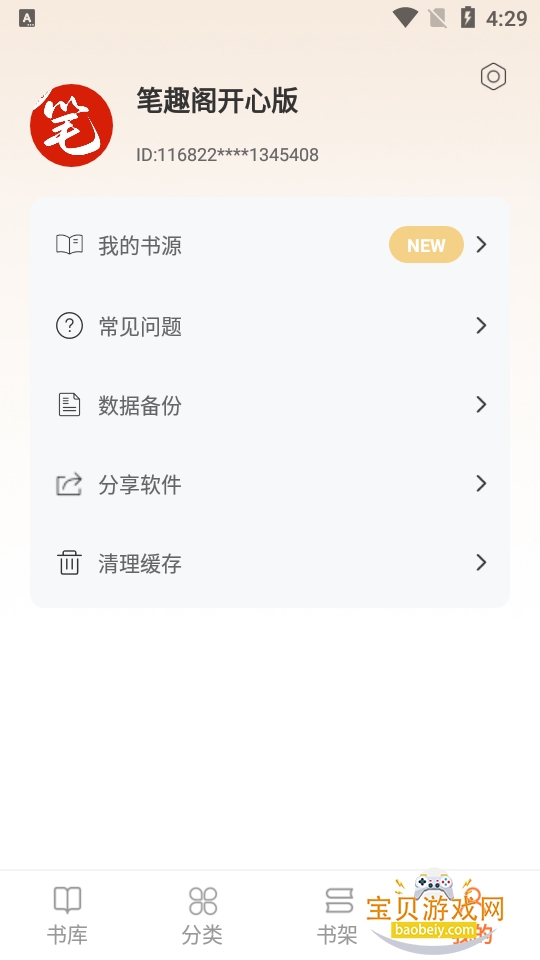Image resolution: width=540 pixels, height=960 pixels.
Task: Select 清理缓存 to clear cache
Action: [x=270, y=563]
